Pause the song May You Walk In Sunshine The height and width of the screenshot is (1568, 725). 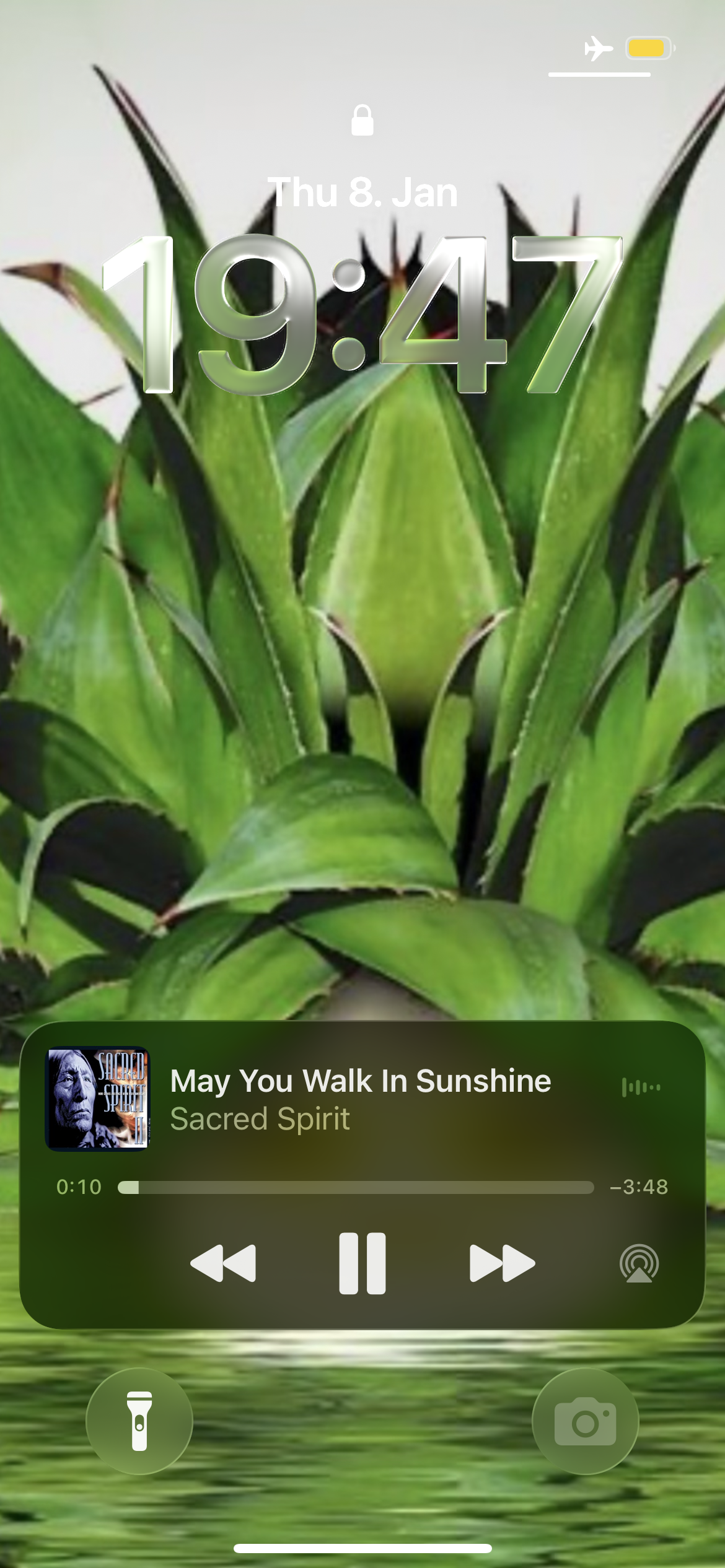click(x=362, y=1263)
